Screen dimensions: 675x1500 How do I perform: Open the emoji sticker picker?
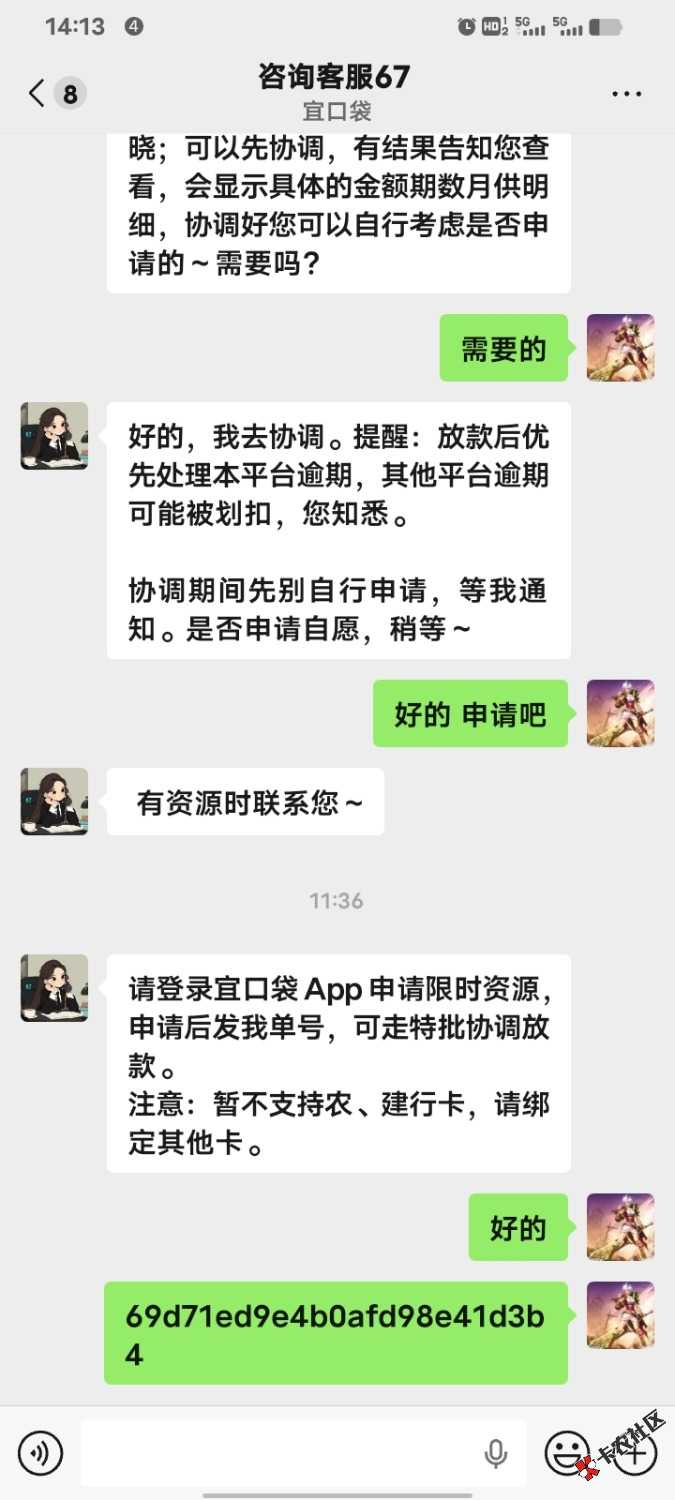tap(566, 1452)
